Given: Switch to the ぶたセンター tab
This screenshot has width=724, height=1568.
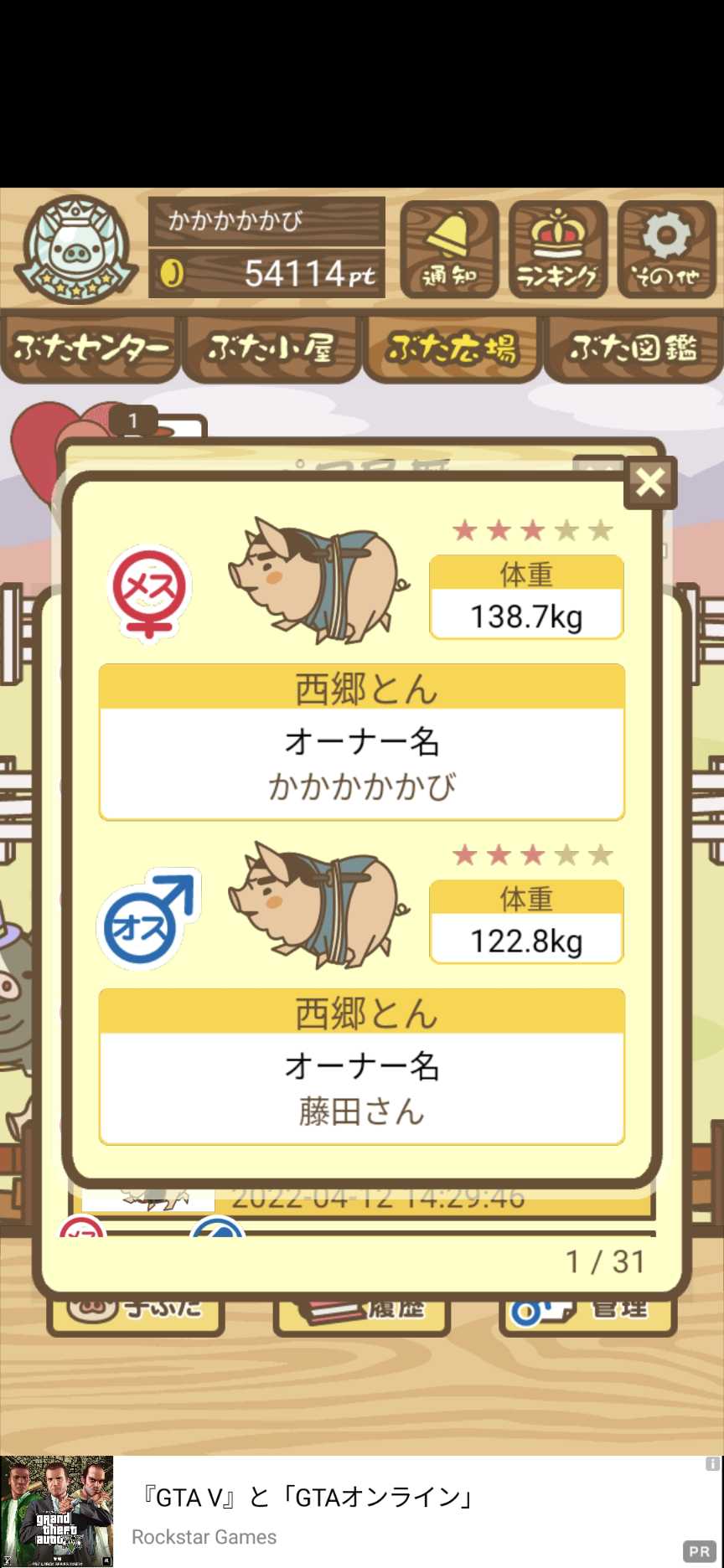Looking at the screenshot, I should [x=90, y=348].
